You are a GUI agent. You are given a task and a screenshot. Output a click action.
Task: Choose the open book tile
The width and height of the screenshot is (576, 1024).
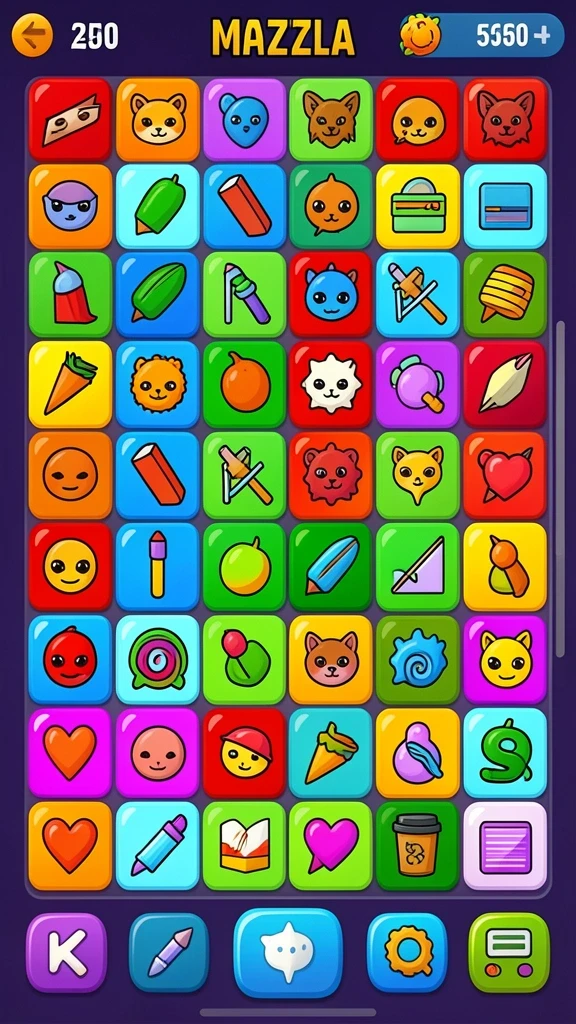[x=244, y=846]
